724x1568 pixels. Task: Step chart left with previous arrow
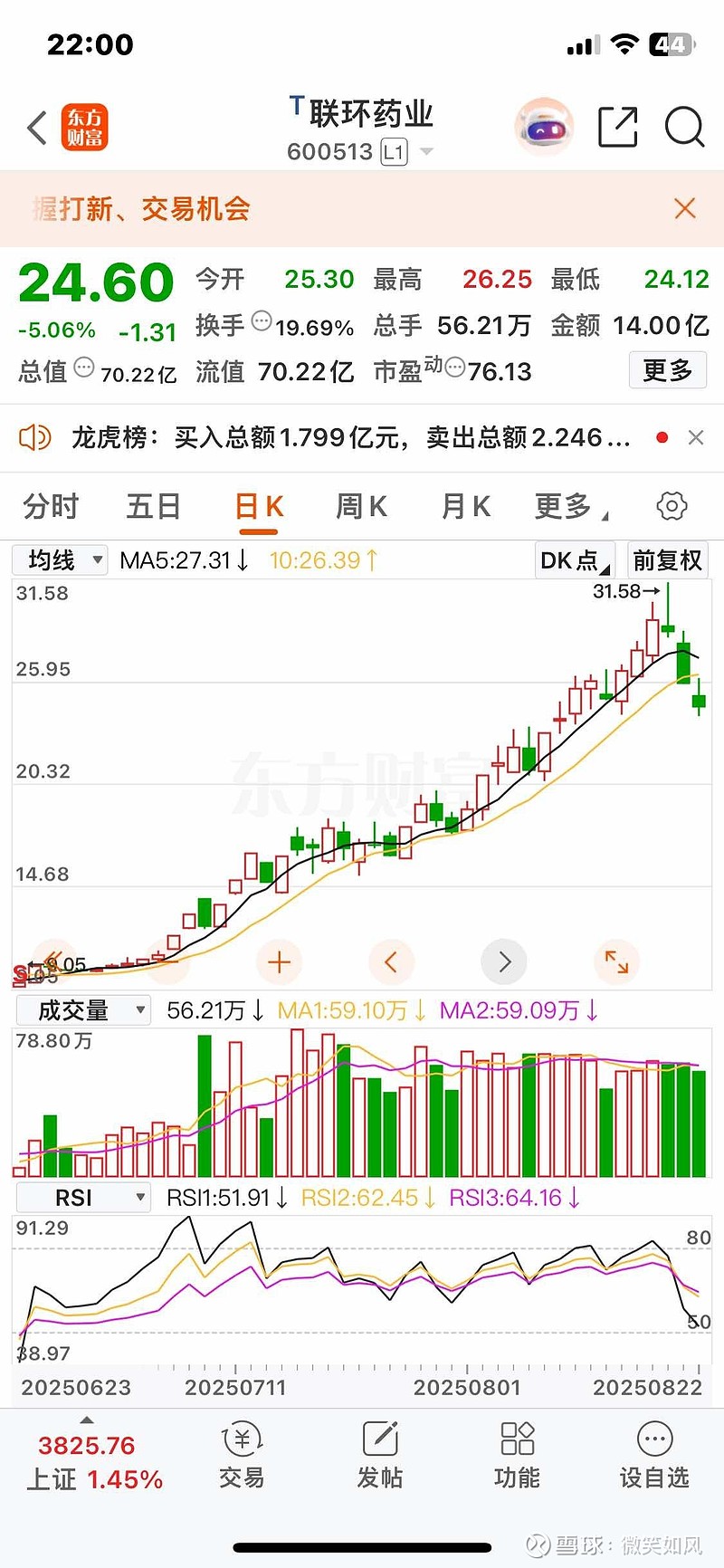[x=392, y=962]
